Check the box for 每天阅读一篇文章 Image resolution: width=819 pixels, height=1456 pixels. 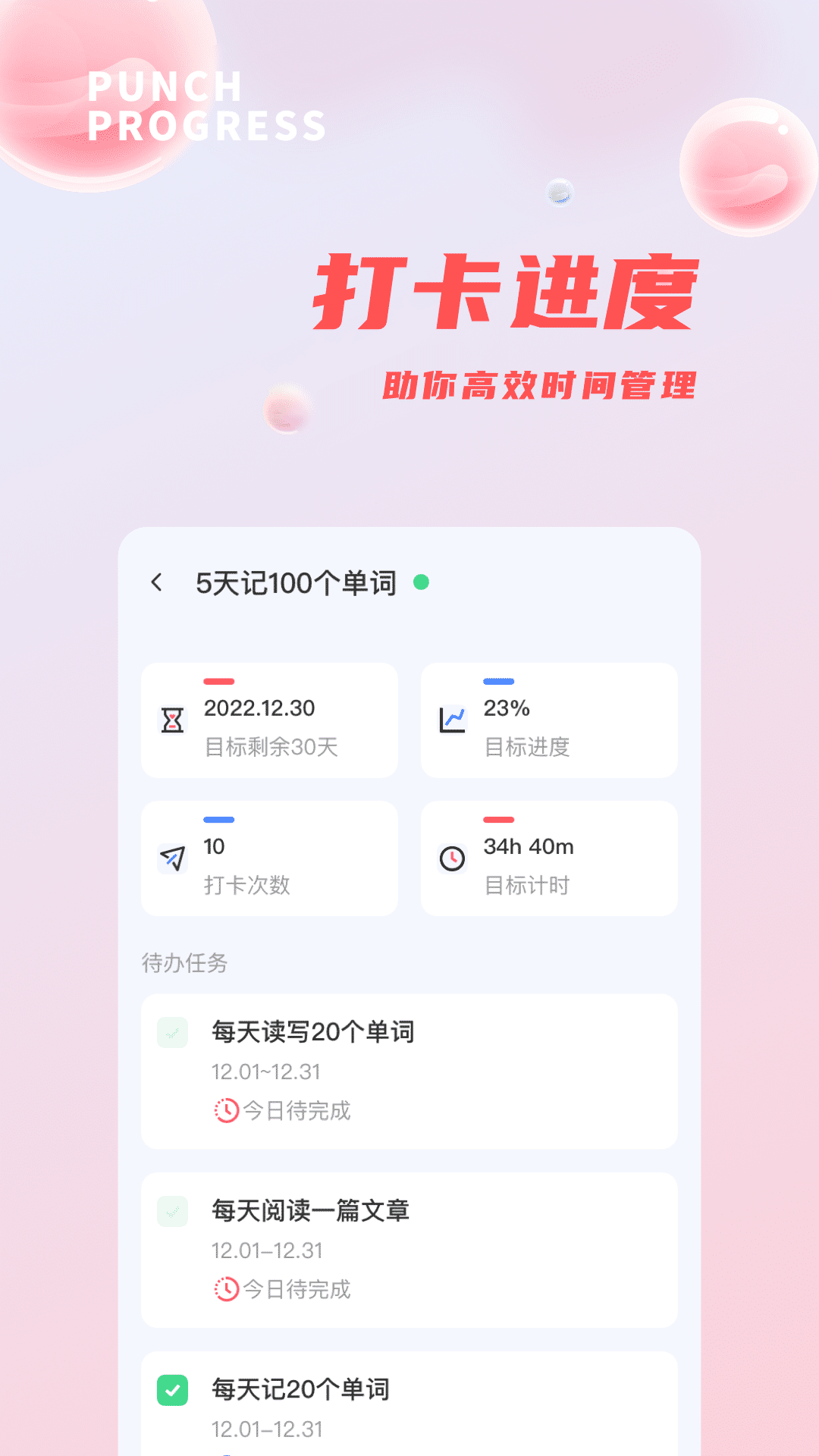click(x=174, y=1211)
